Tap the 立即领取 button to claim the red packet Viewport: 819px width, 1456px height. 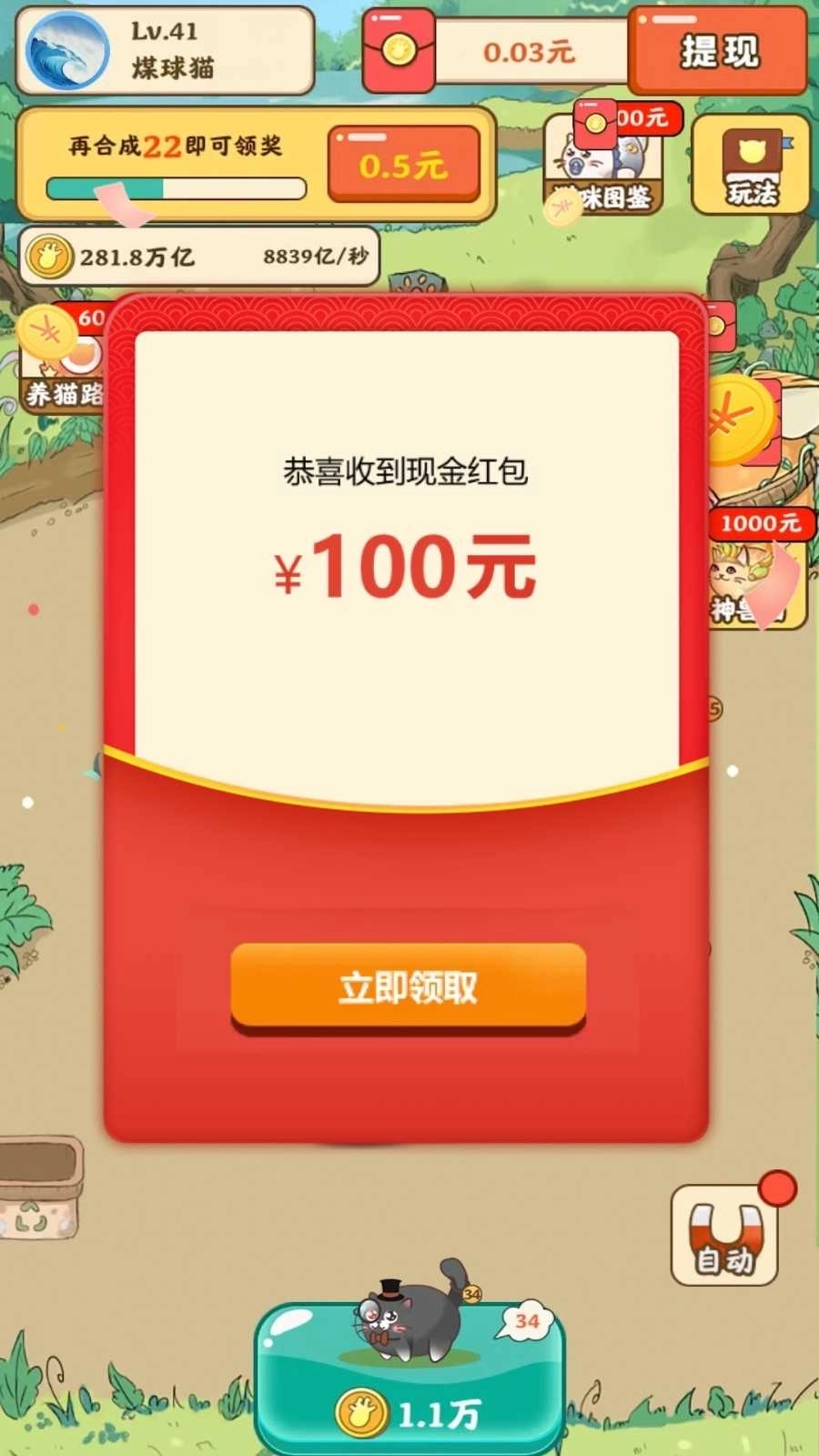[x=408, y=987]
